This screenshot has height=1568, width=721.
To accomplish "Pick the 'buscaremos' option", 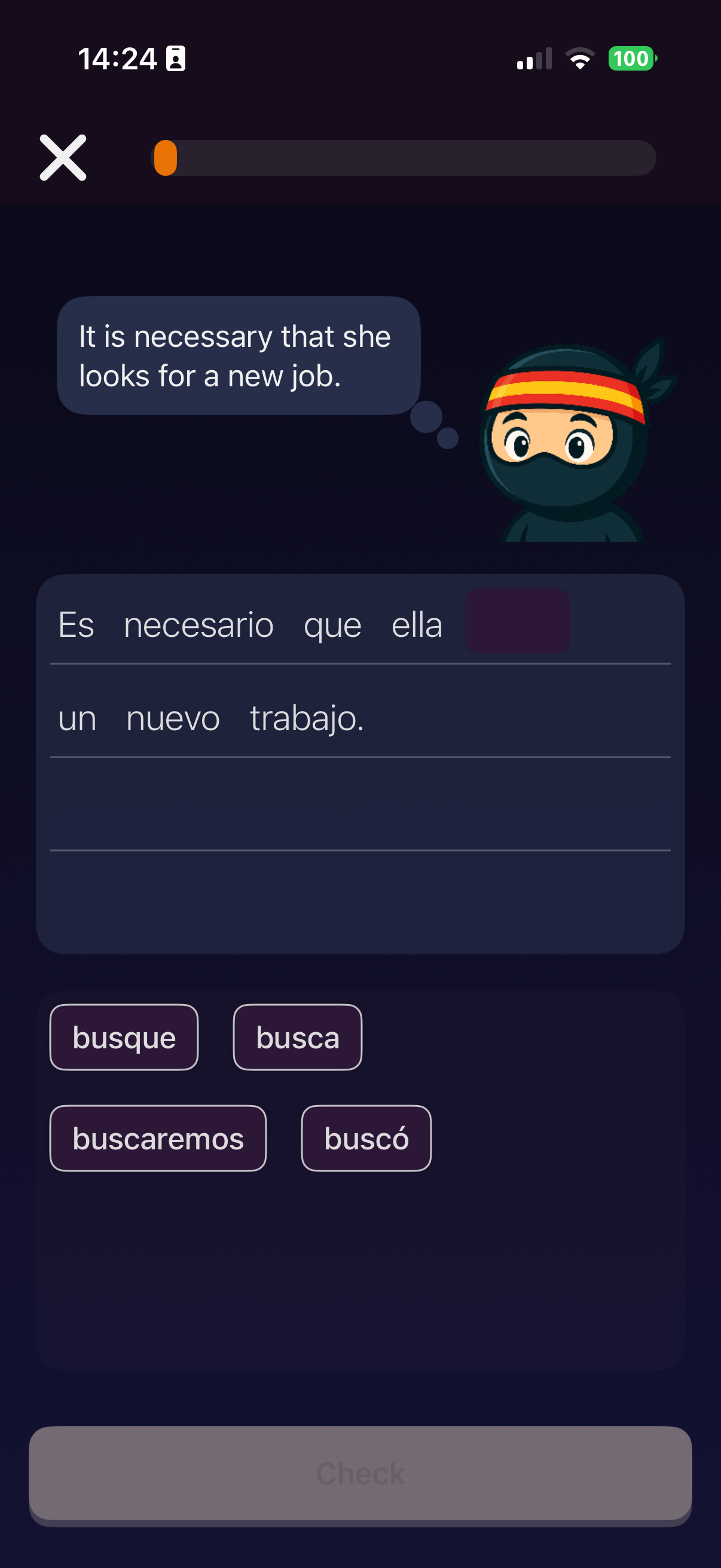I will pos(158,1138).
